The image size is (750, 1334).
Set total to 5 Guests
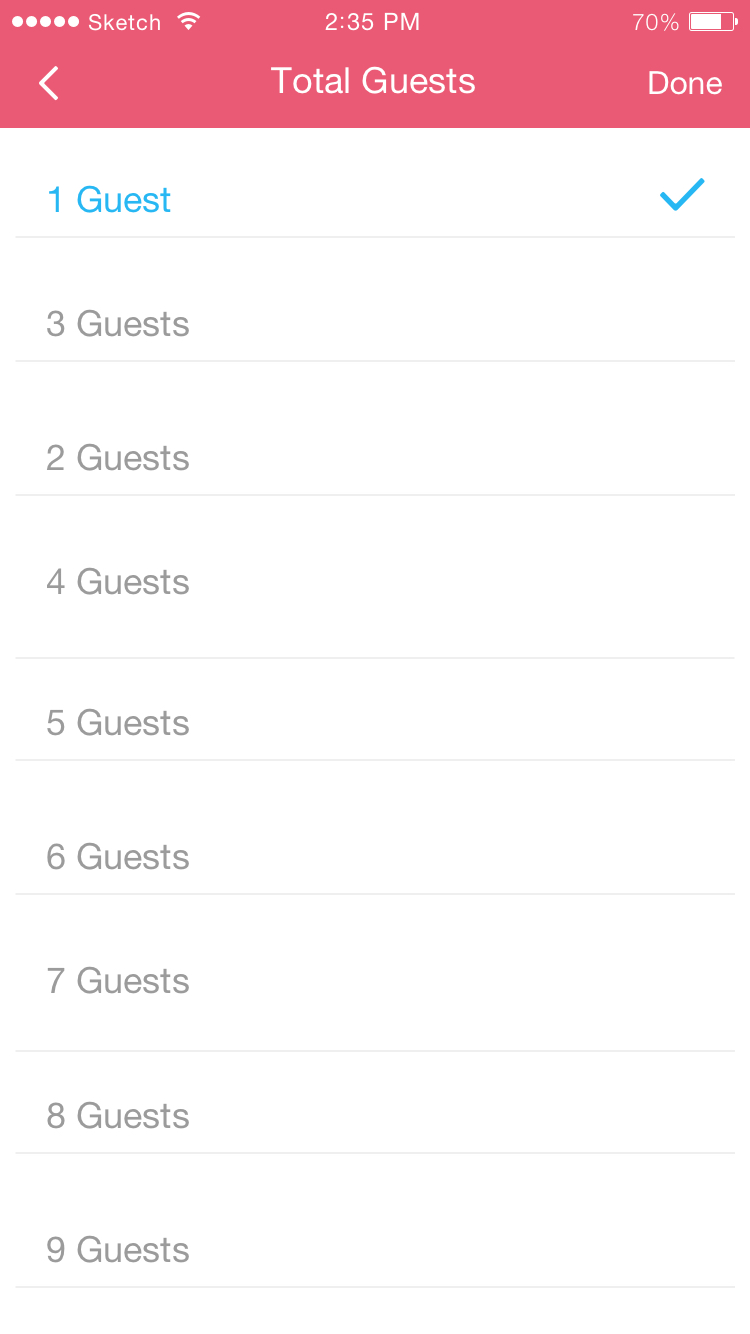coord(375,710)
